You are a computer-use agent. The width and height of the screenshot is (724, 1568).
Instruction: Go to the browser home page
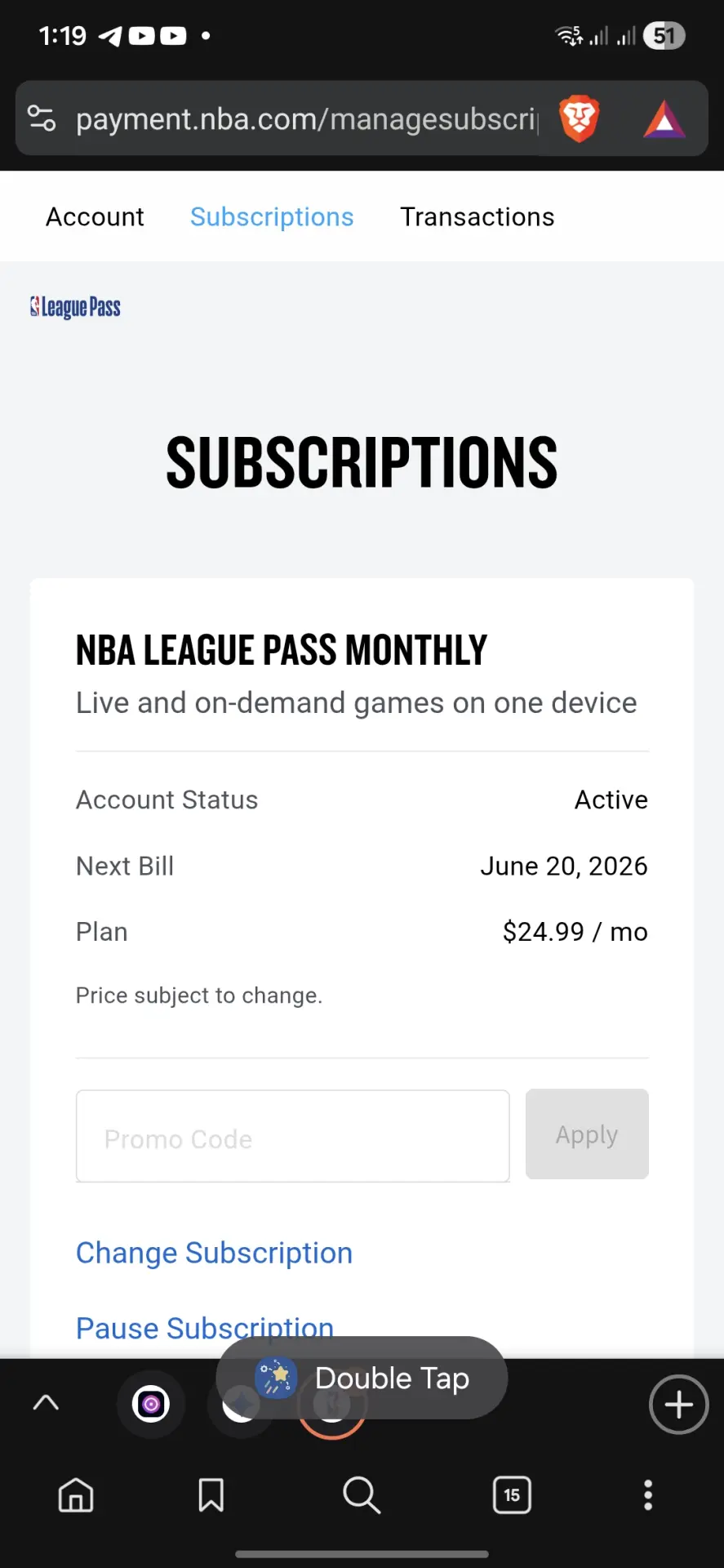(x=76, y=1495)
